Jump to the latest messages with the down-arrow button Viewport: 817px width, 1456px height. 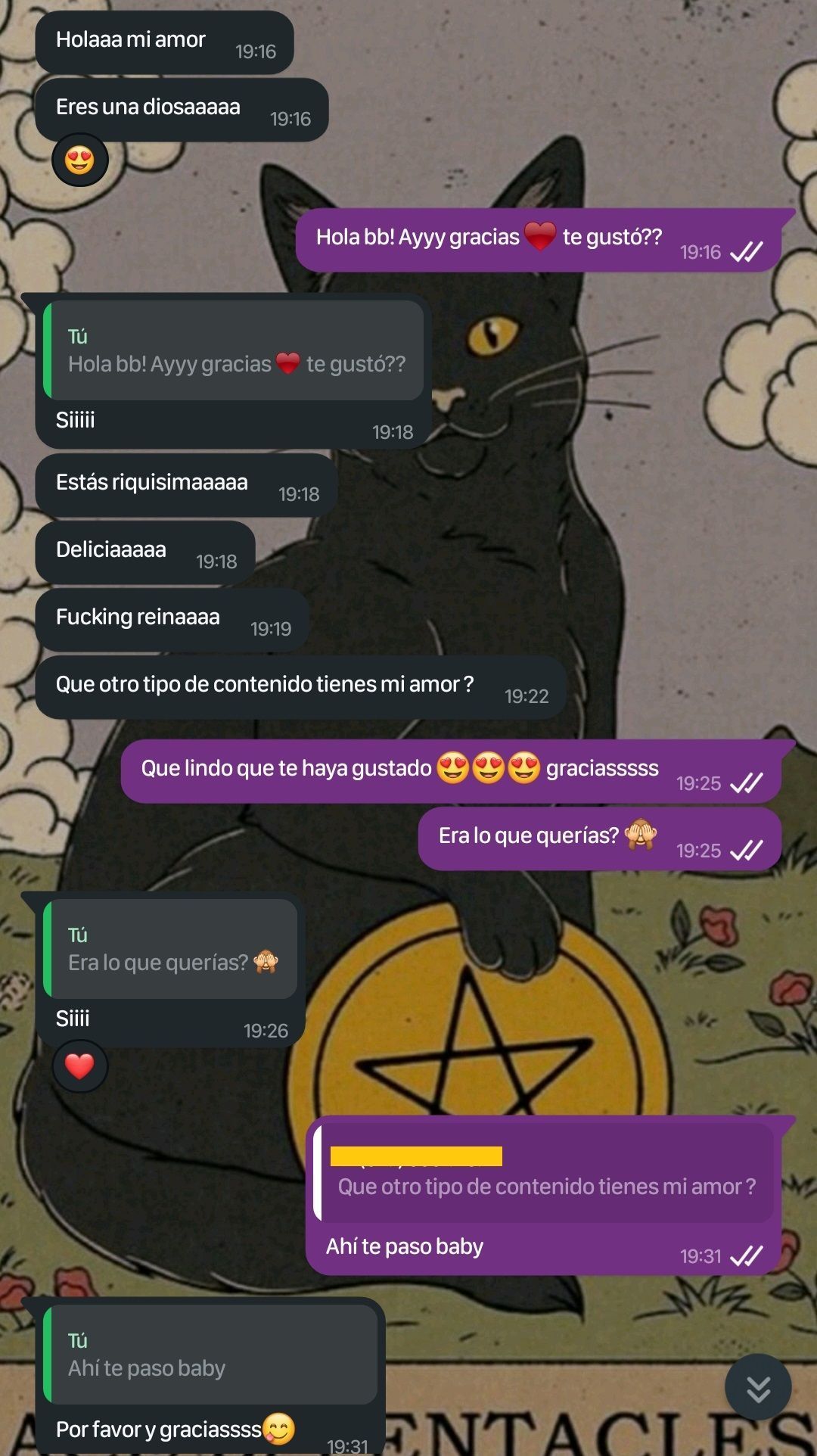click(x=758, y=1388)
